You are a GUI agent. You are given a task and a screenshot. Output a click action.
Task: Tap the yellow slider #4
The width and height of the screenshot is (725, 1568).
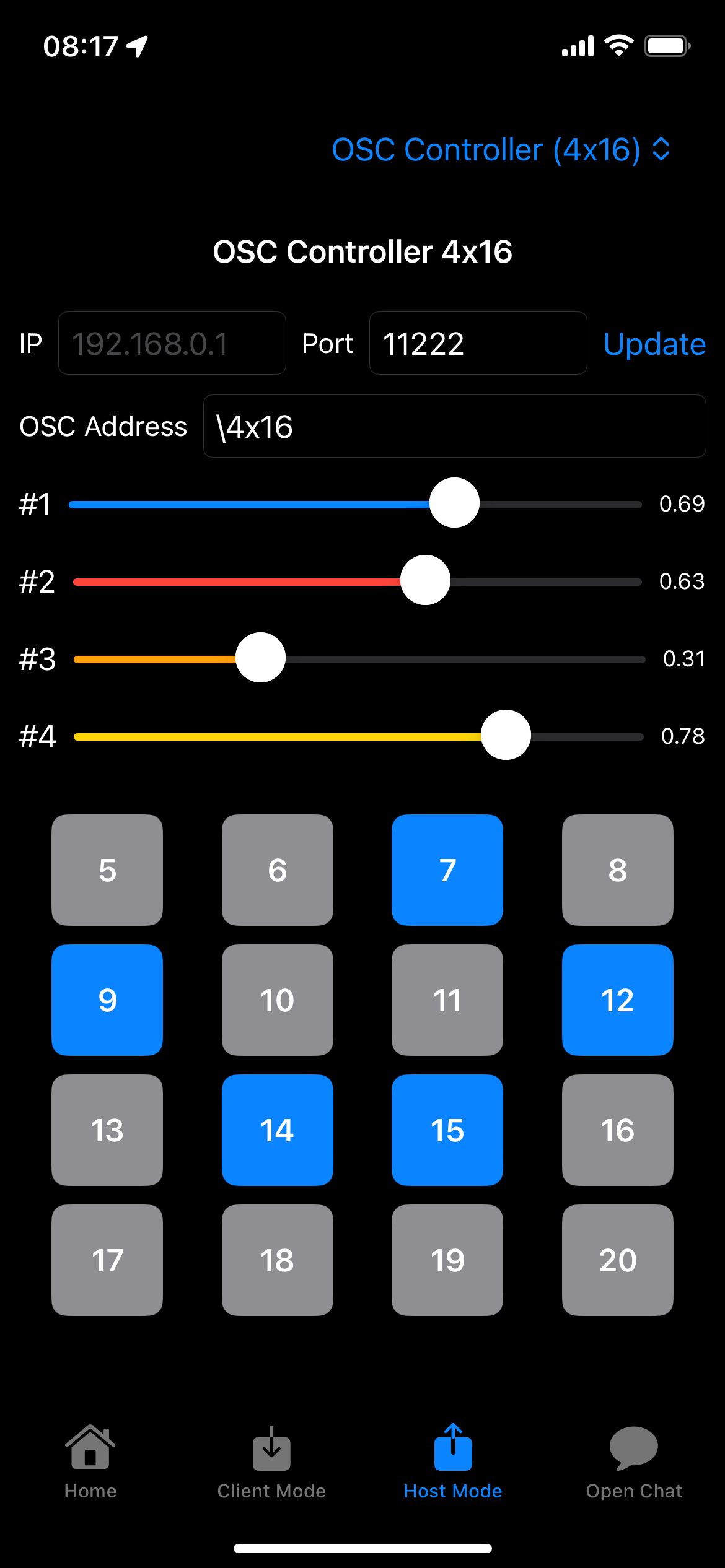(x=358, y=737)
